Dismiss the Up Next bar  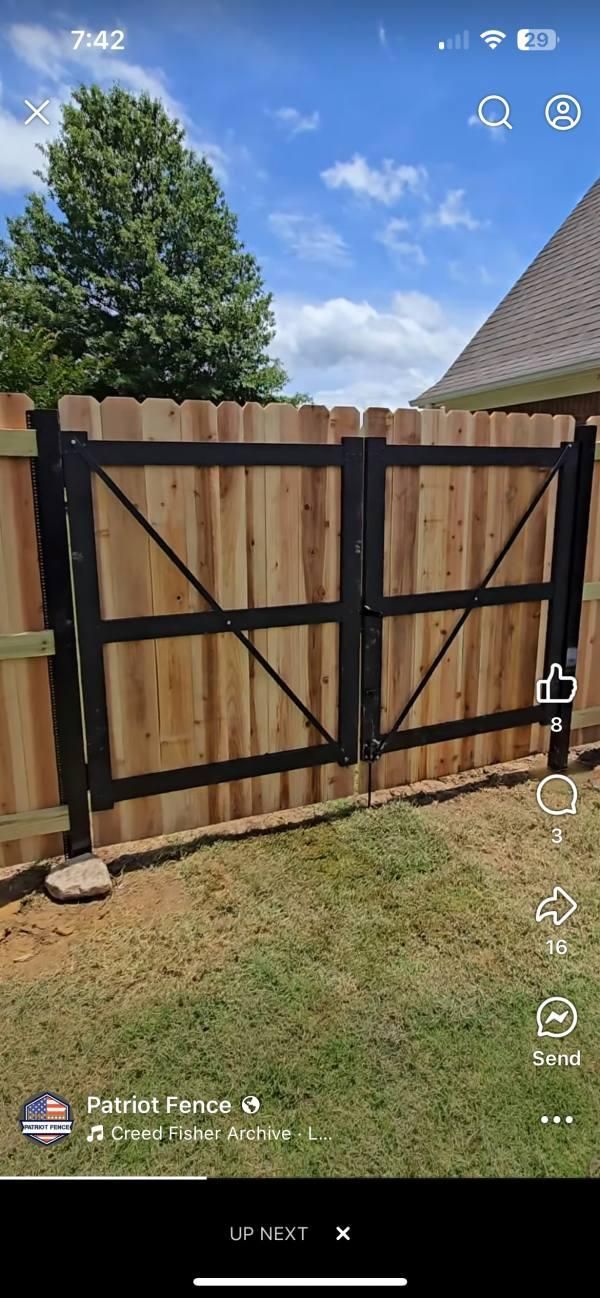tap(343, 1233)
